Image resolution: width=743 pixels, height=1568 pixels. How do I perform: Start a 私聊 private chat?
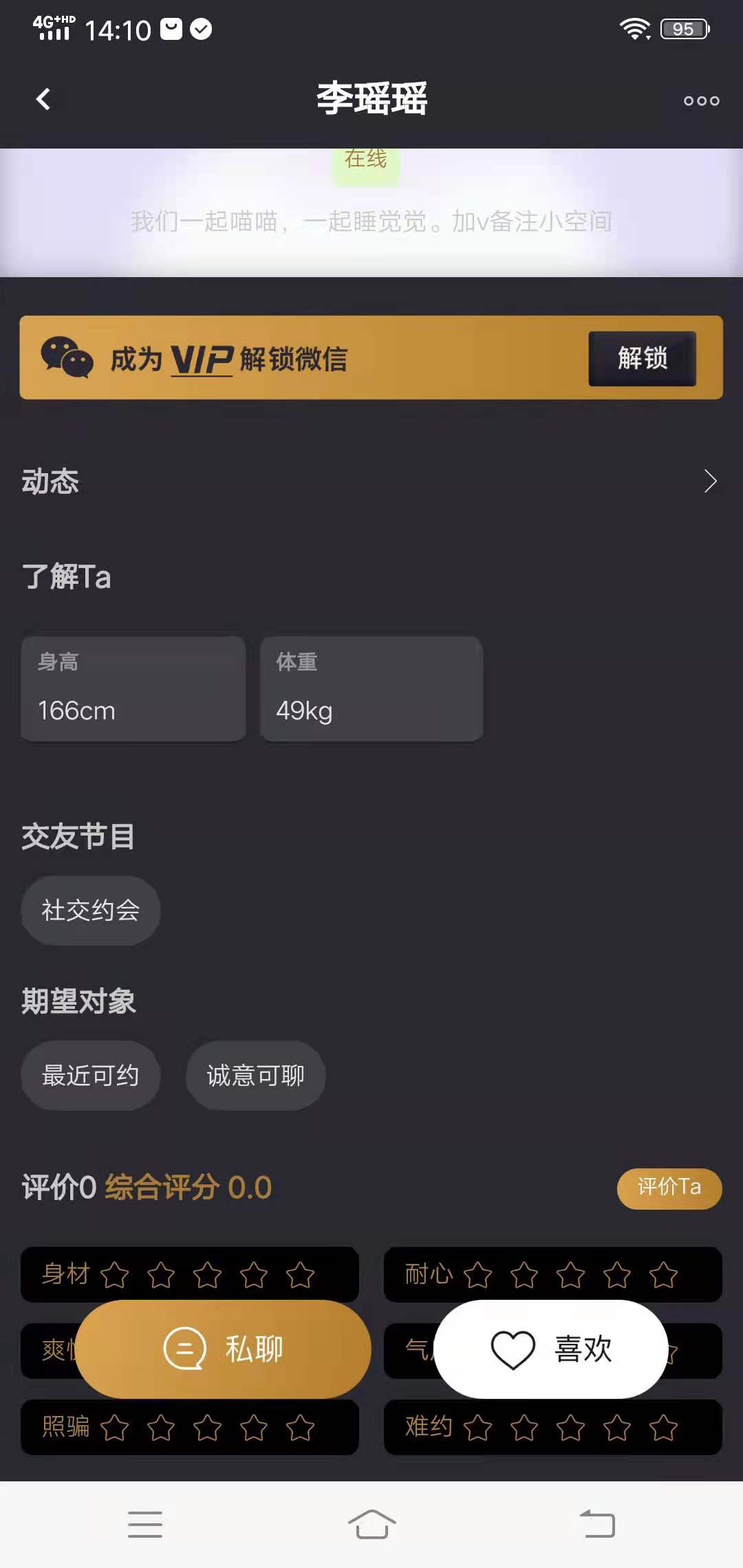coord(224,1349)
